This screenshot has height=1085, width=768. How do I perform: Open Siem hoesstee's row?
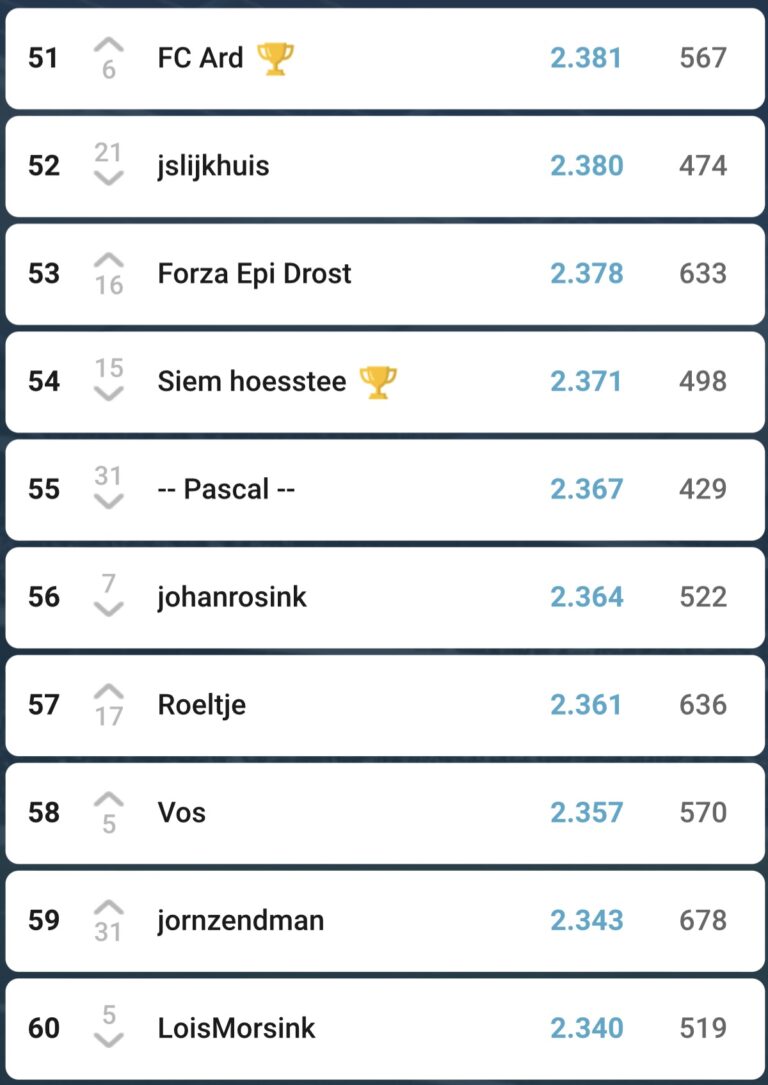(384, 382)
